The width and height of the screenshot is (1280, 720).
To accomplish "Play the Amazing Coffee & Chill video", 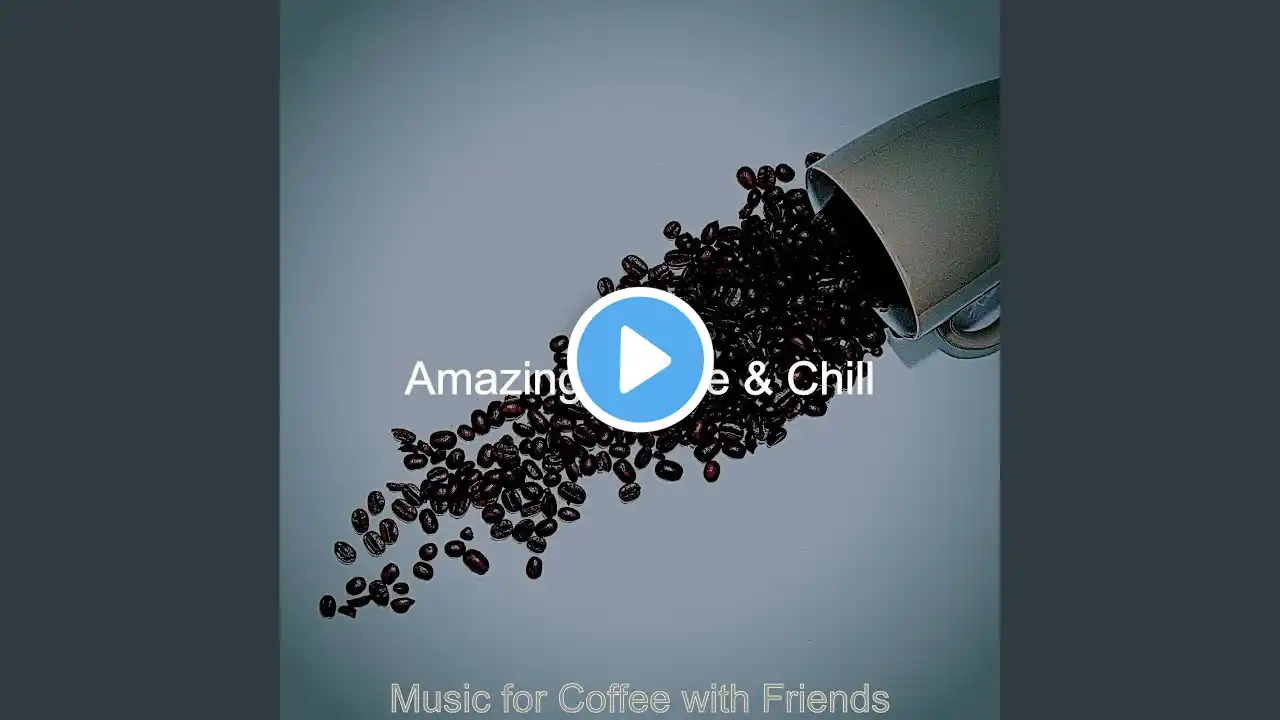I will point(640,360).
